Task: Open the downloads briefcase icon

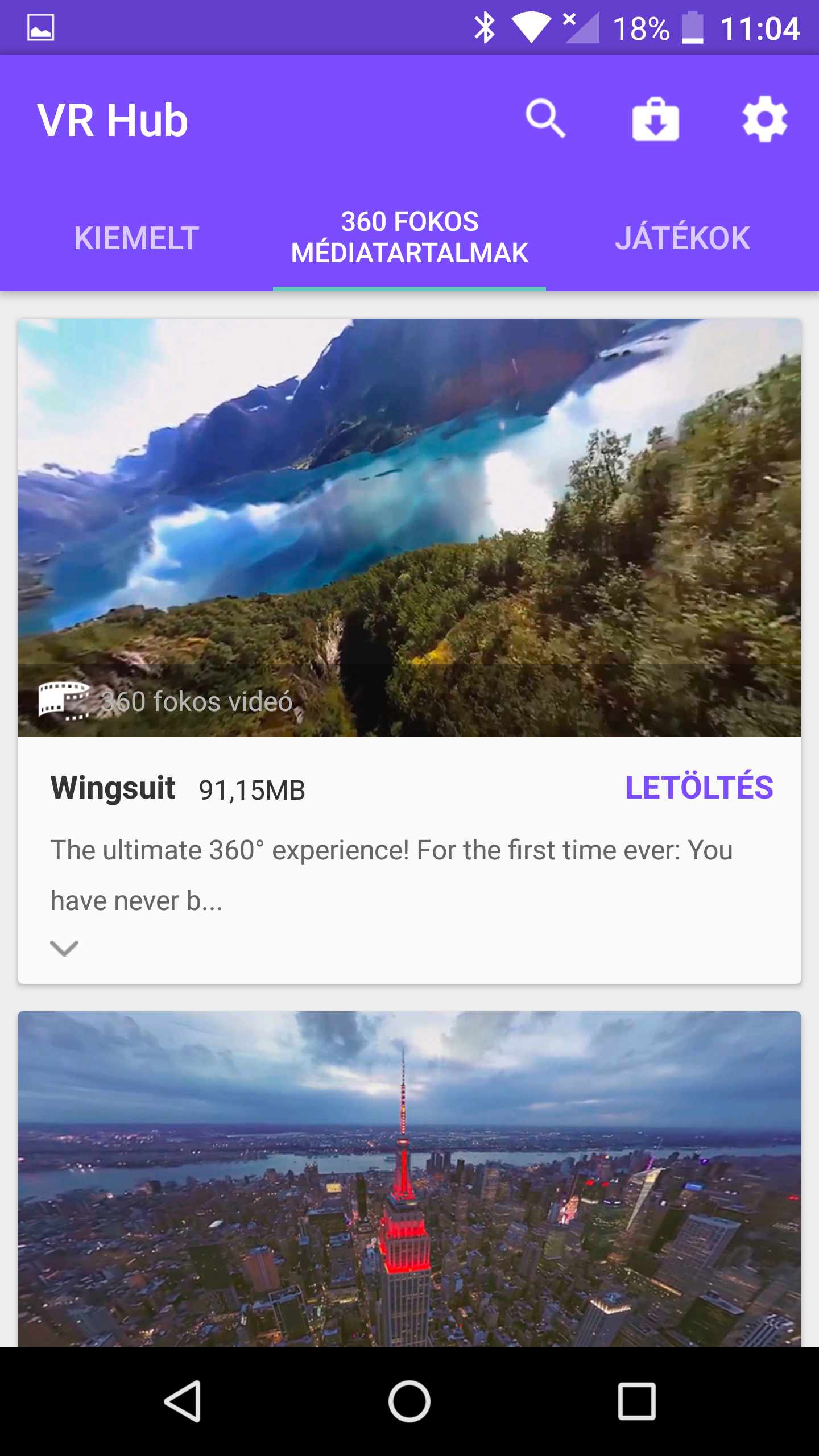Action: [x=655, y=119]
